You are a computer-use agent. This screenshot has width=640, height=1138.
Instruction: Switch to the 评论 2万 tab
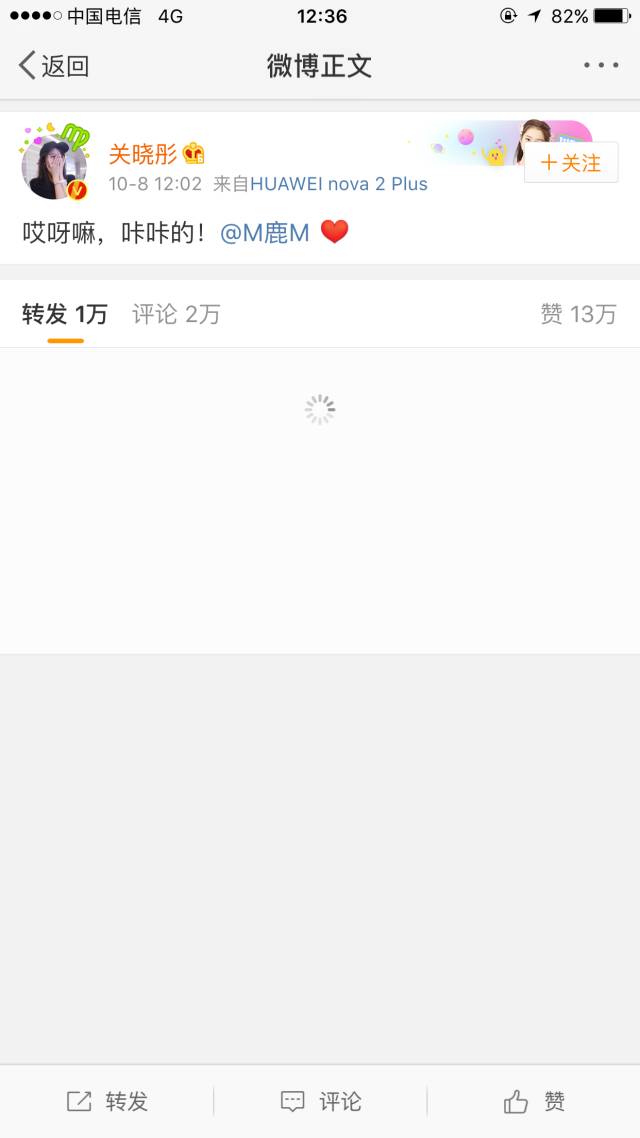(x=176, y=314)
